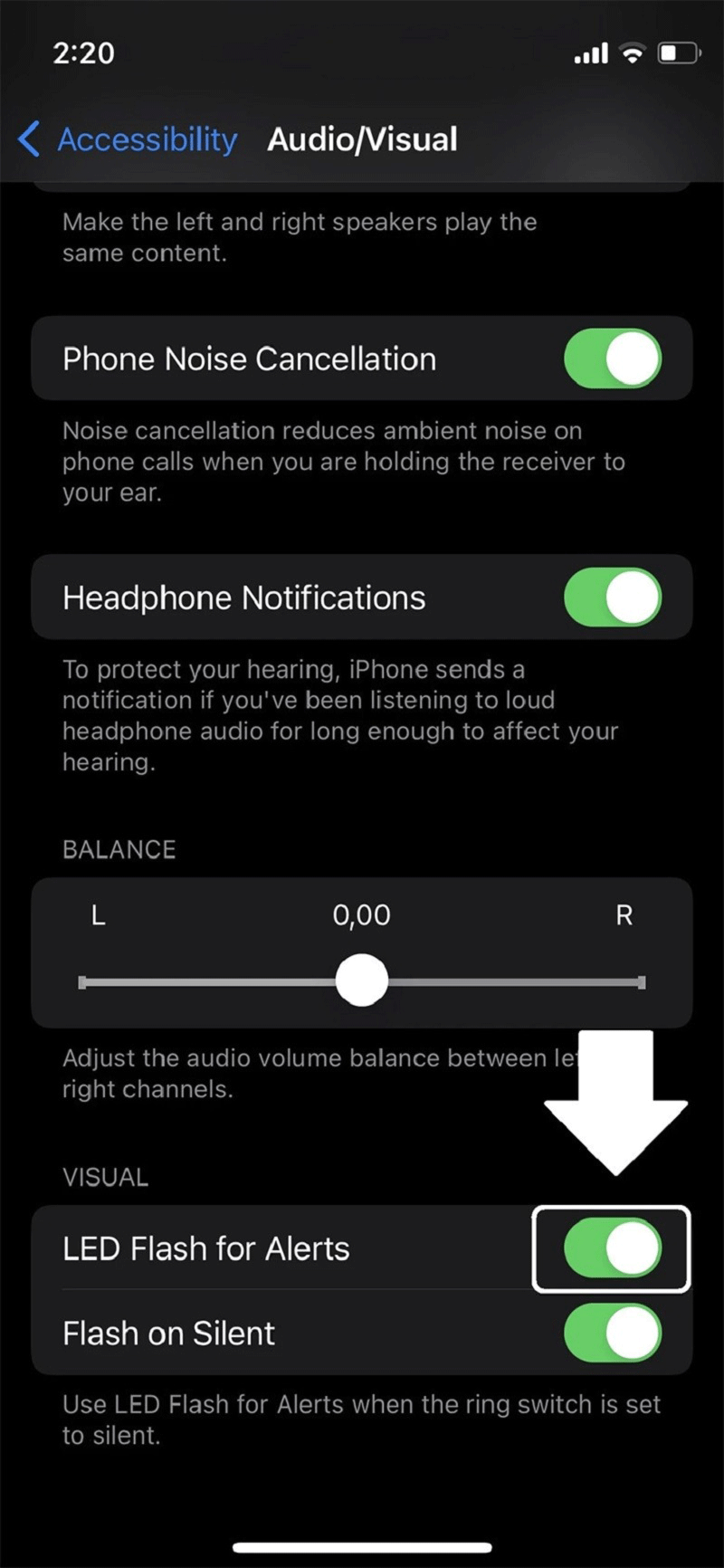The width and height of the screenshot is (724, 1568).
Task: Click the Wi-Fi signal icon in status bar
Action: coord(632,53)
